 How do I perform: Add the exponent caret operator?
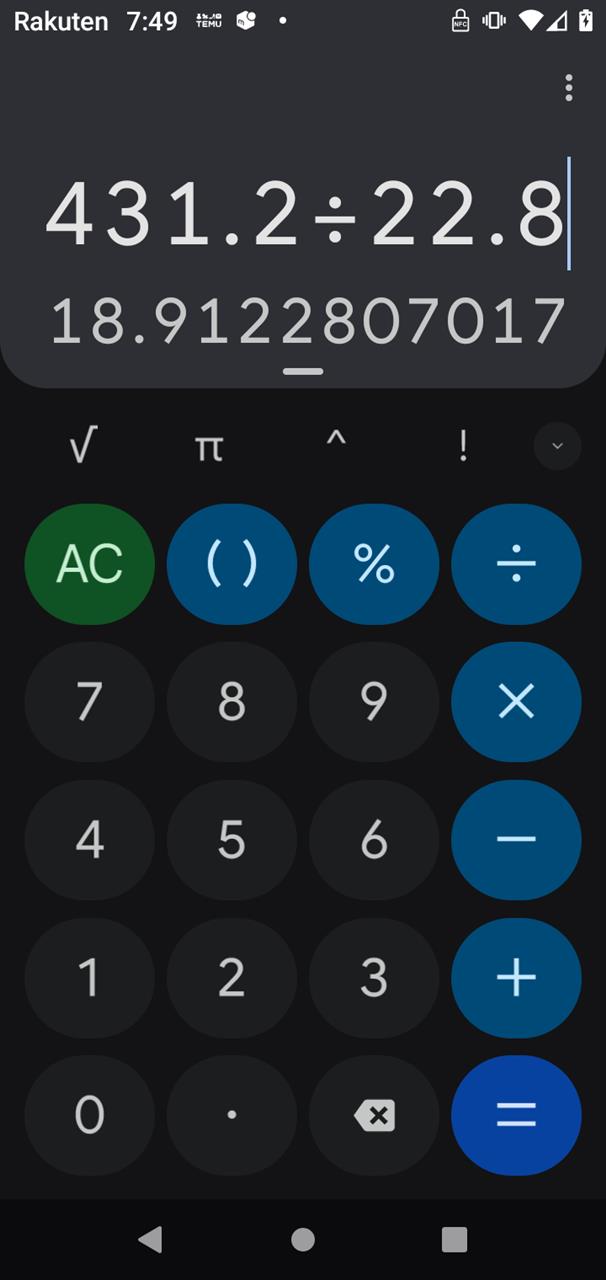point(336,447)
